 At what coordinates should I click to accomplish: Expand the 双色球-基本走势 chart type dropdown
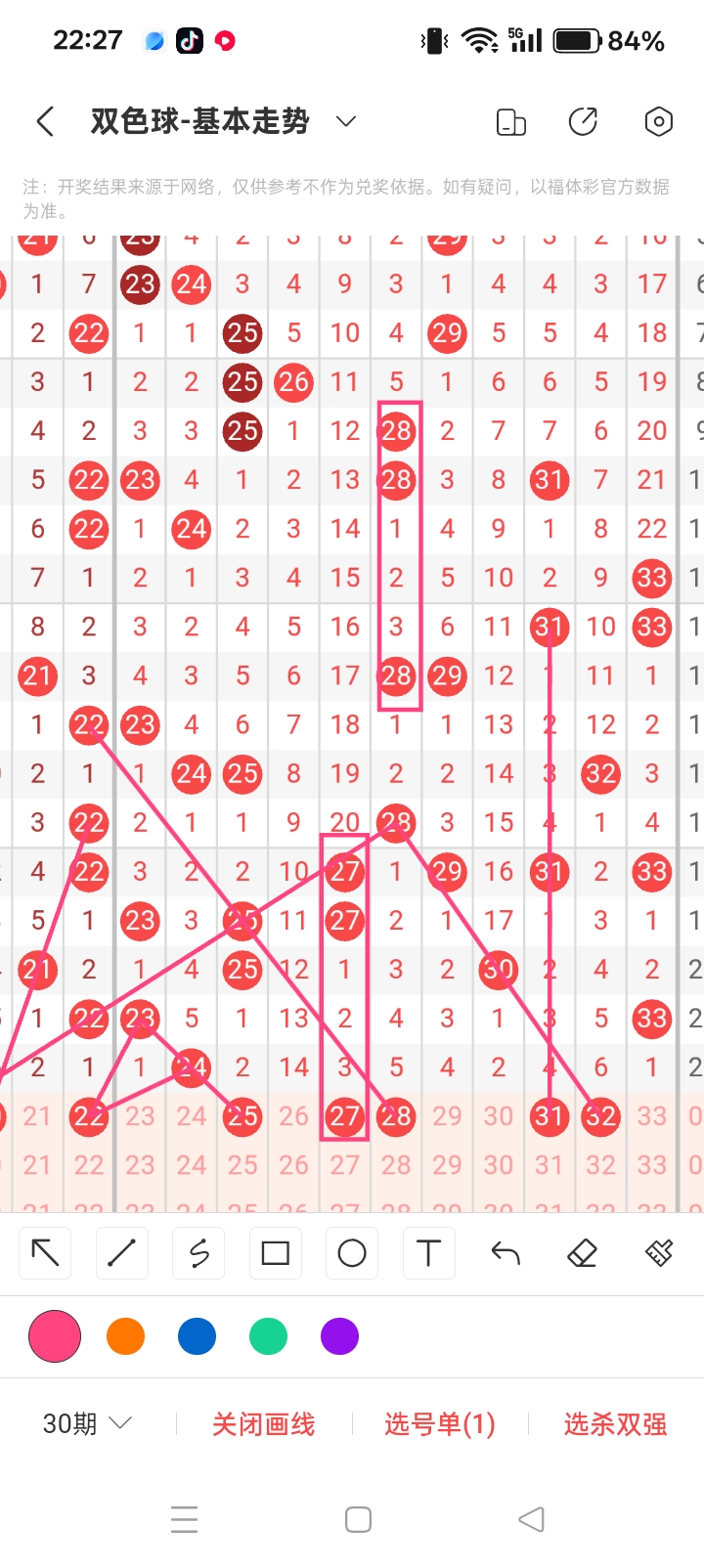tap(345, 122)
